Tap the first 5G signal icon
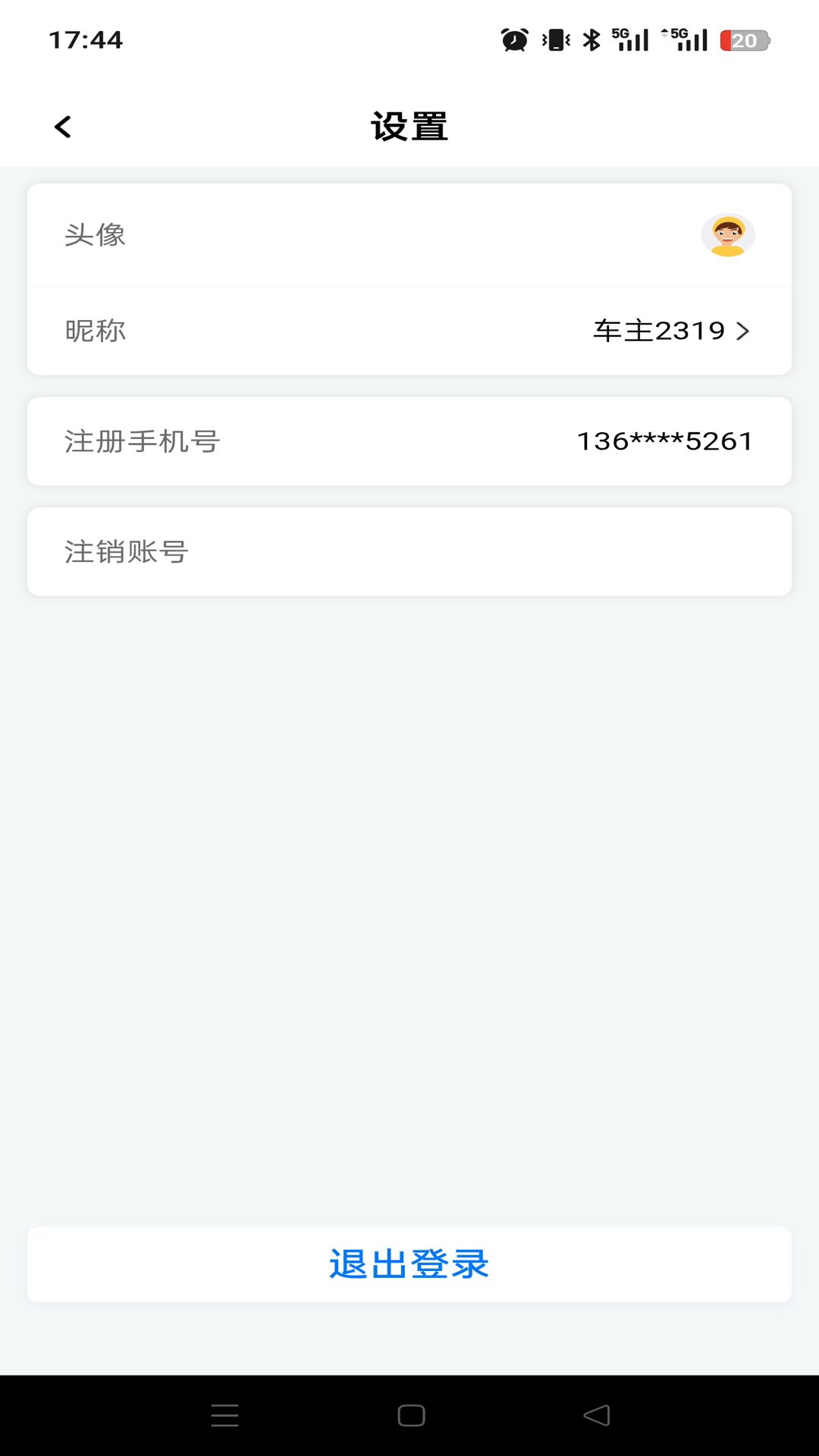Viewport: 819px width, 1456px height. coord(630,40)
